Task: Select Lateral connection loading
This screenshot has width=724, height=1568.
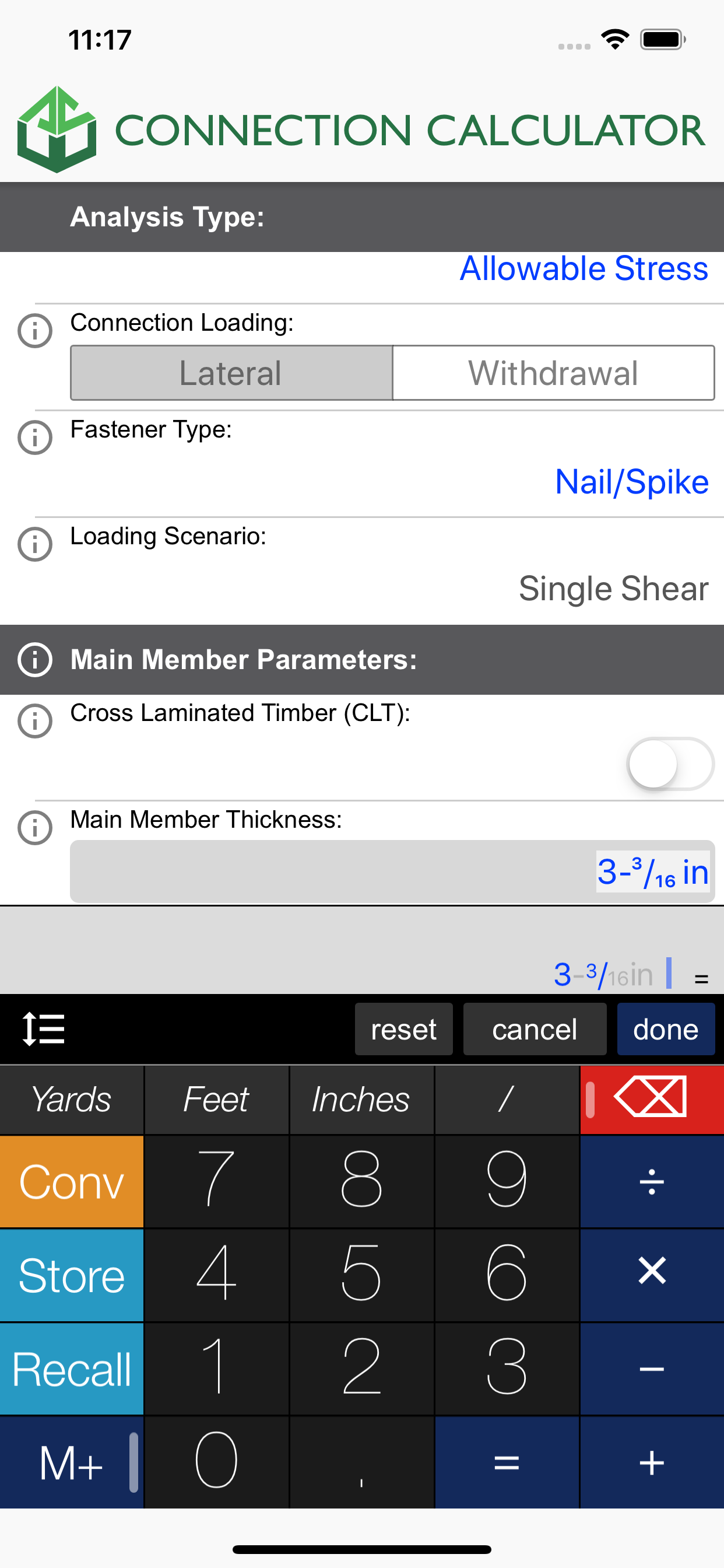Action: (231, 373)
